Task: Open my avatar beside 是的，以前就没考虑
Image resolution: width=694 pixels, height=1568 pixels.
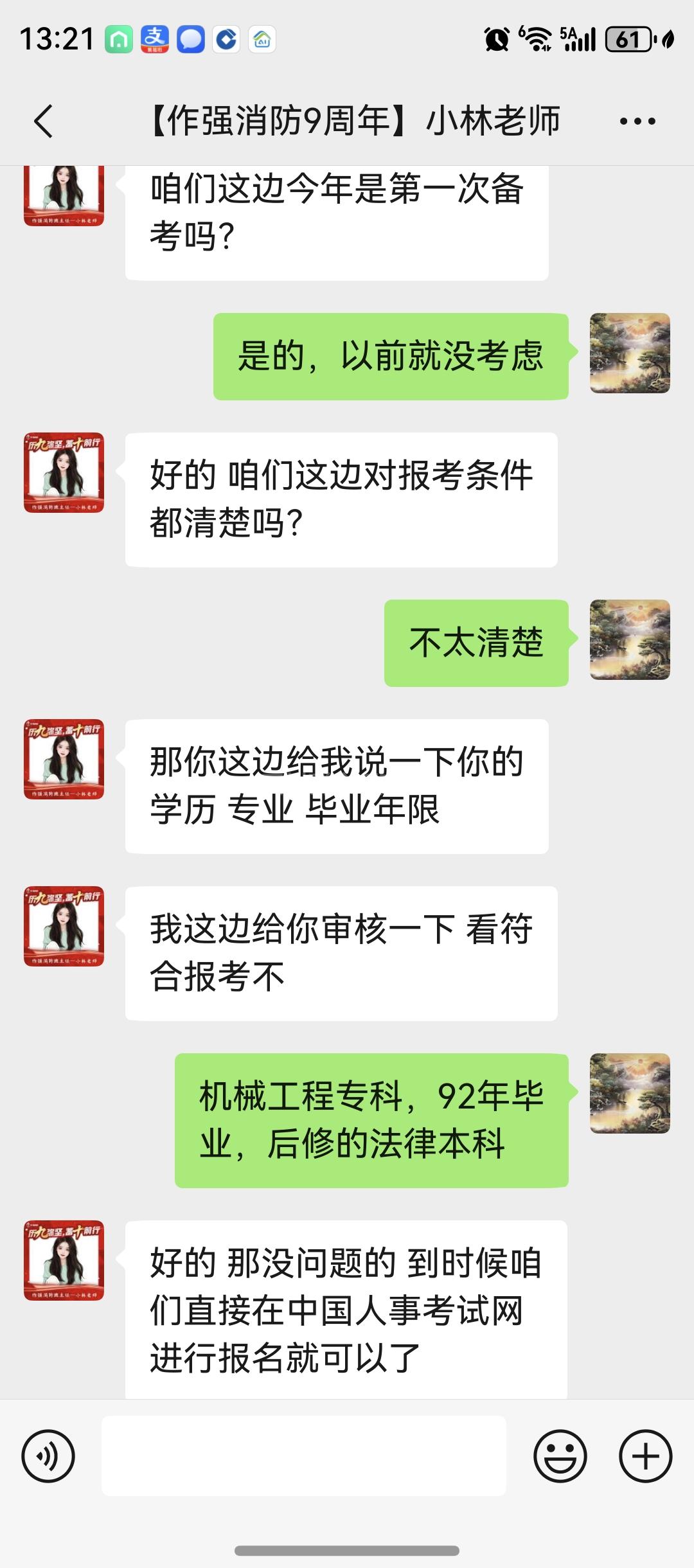Action: [630, 353]
